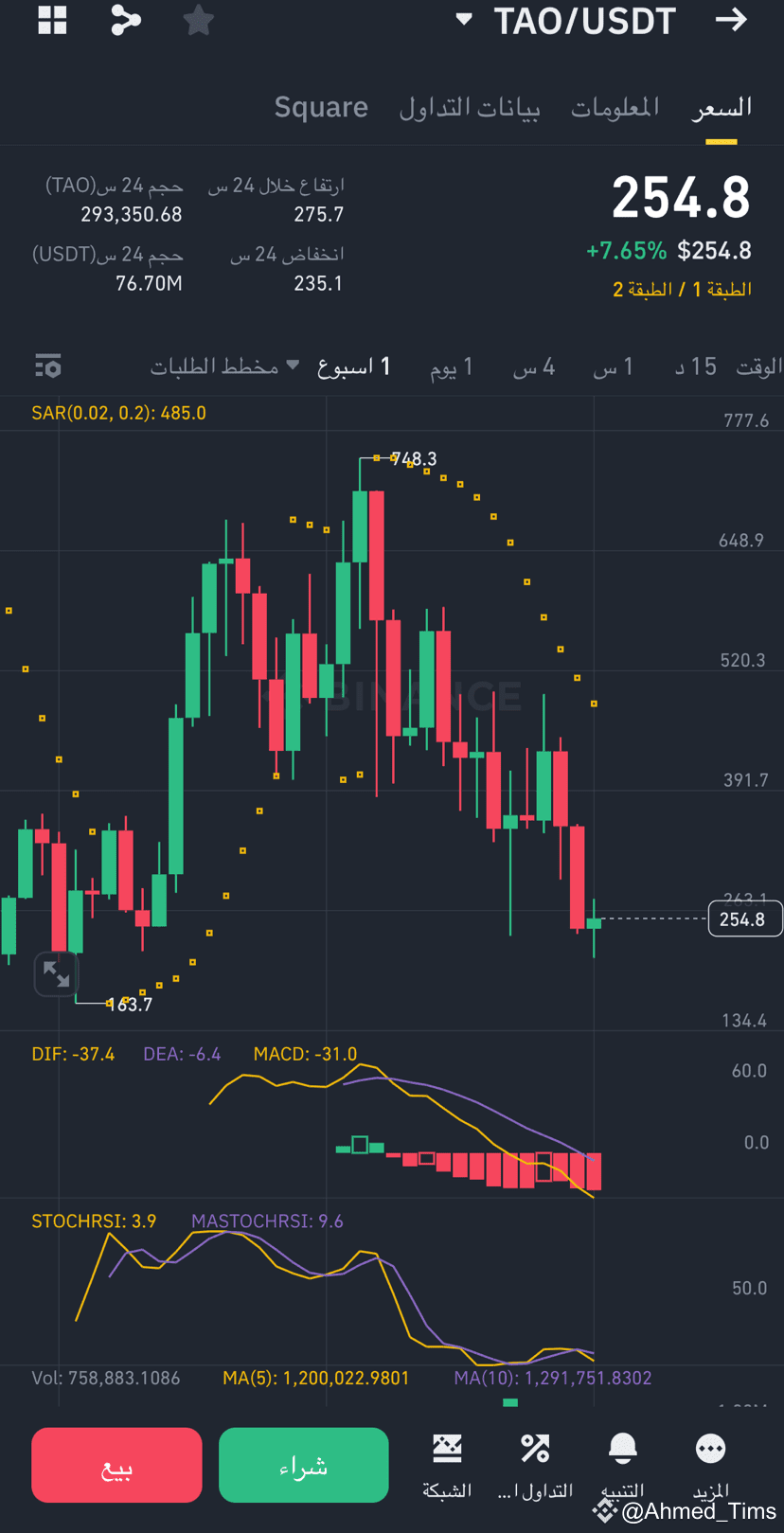The height and width of the screenshot is (1533, 784).
Task: Select the المعلومات tab
Action: coord(615,107)
